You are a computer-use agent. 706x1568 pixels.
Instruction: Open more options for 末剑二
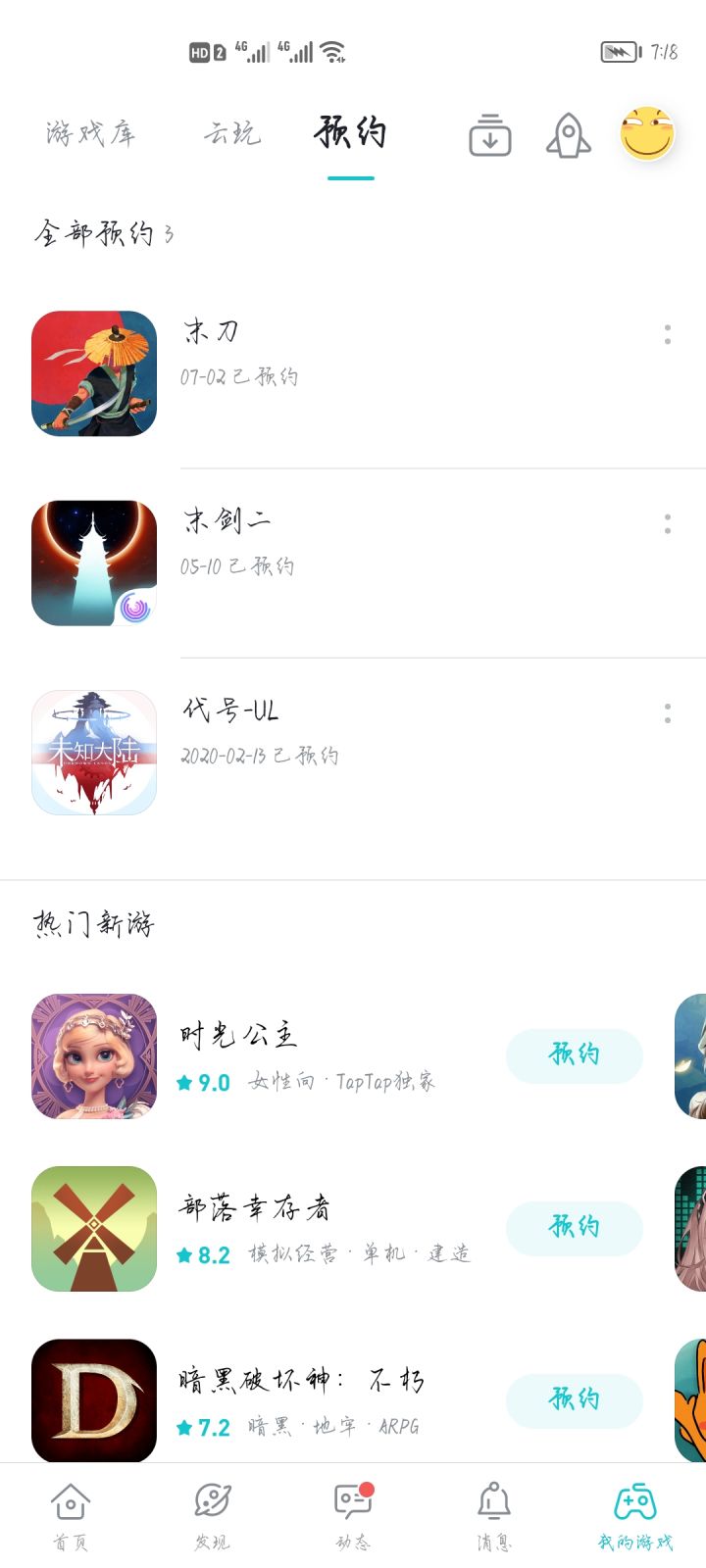pos(668,524)
